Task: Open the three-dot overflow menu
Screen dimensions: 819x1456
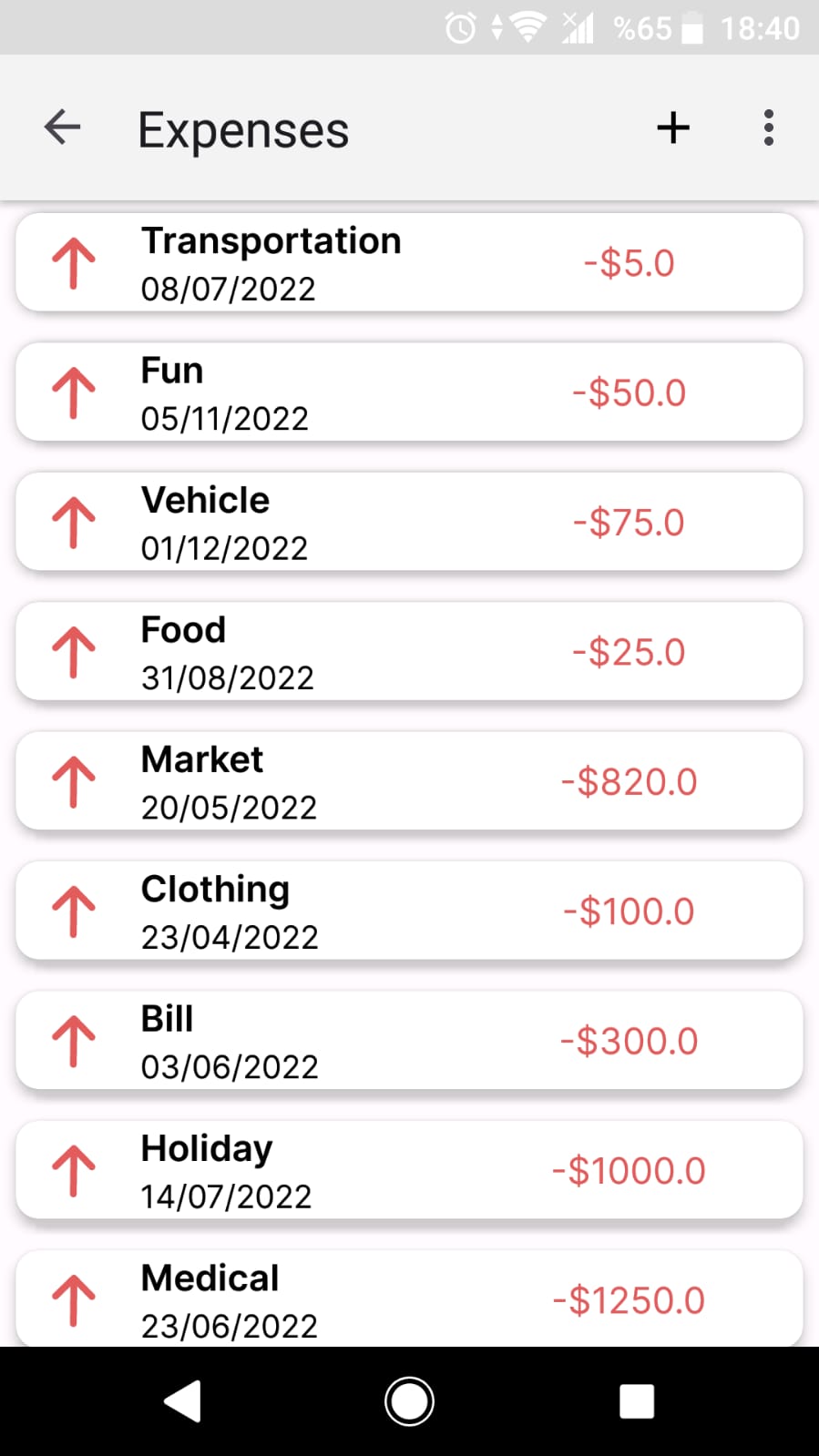Action: (769, 127)
